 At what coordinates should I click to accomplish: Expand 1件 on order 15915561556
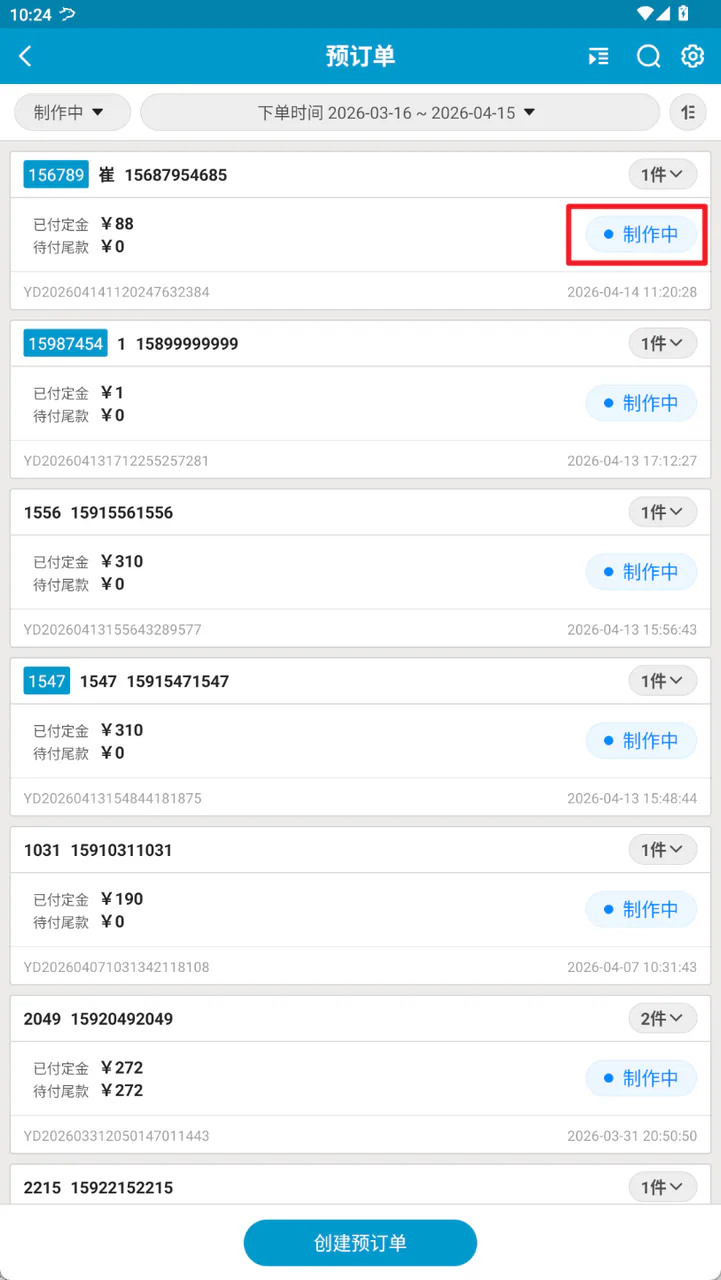[663, 512]
